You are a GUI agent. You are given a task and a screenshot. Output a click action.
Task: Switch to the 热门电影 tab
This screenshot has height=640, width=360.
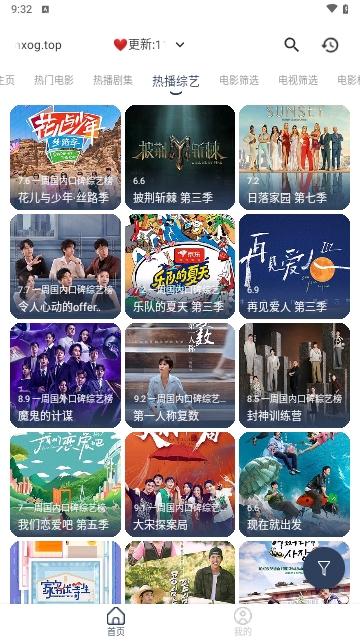tap(53, 80)
